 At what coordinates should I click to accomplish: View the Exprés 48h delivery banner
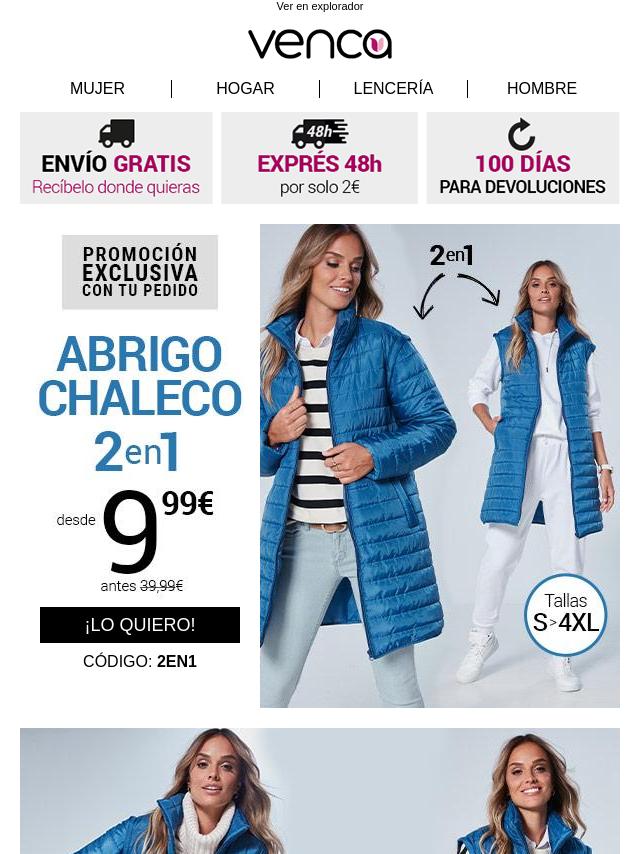(319, 158)
